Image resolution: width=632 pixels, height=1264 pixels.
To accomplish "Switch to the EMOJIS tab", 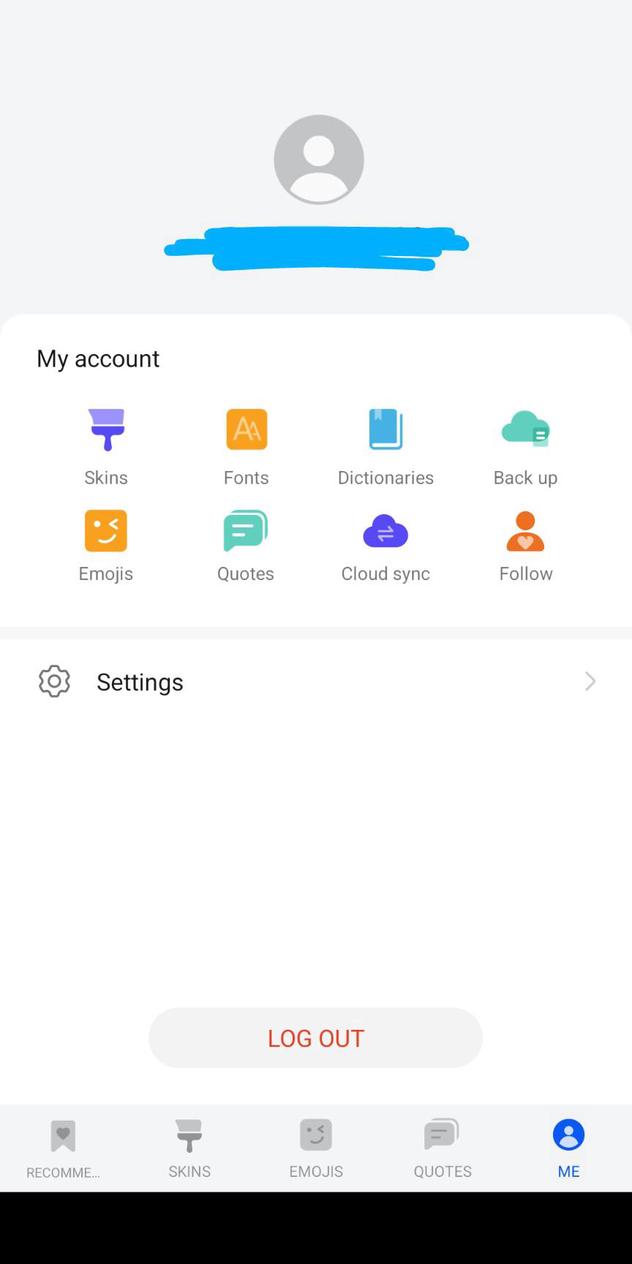I will pos(316,1148).
